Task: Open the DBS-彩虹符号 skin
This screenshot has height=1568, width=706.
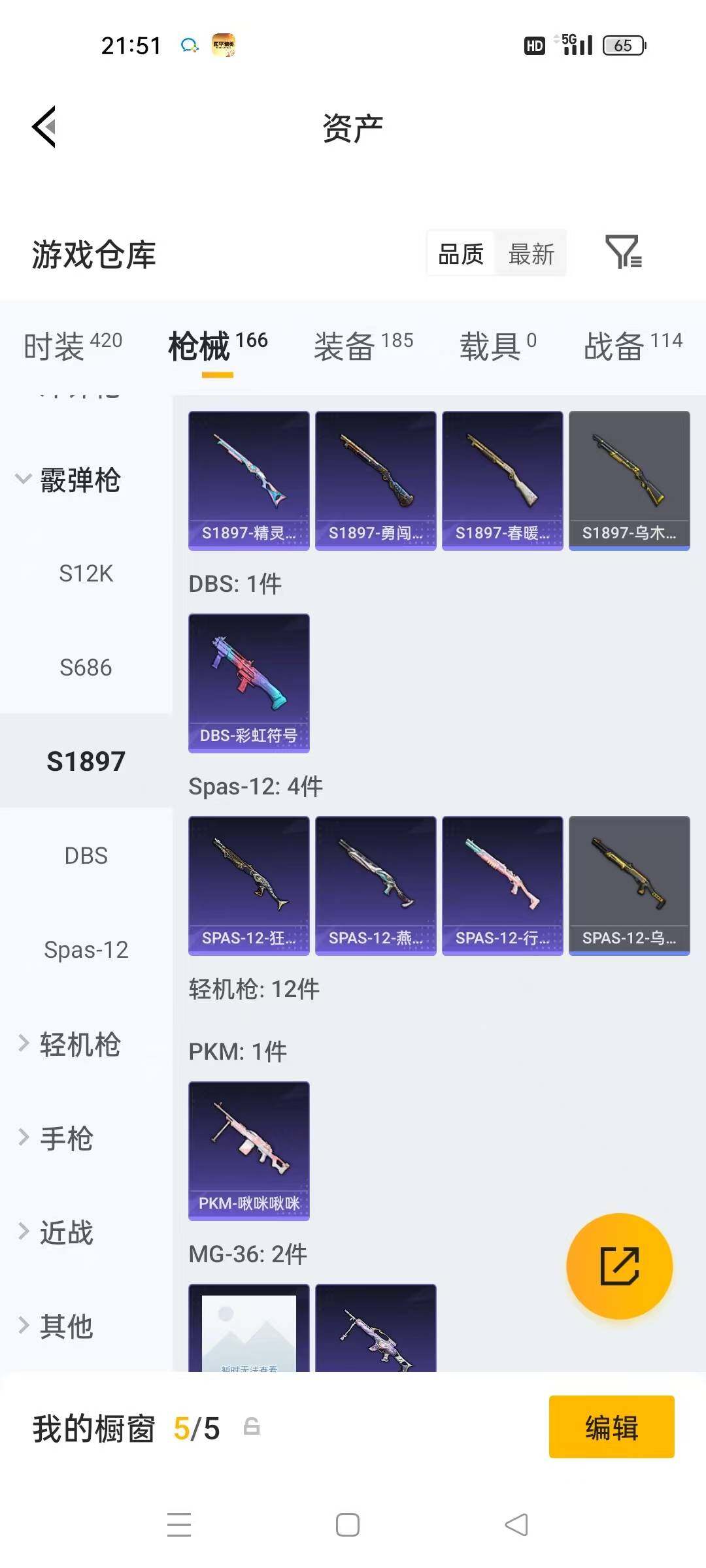Action: 248,682
